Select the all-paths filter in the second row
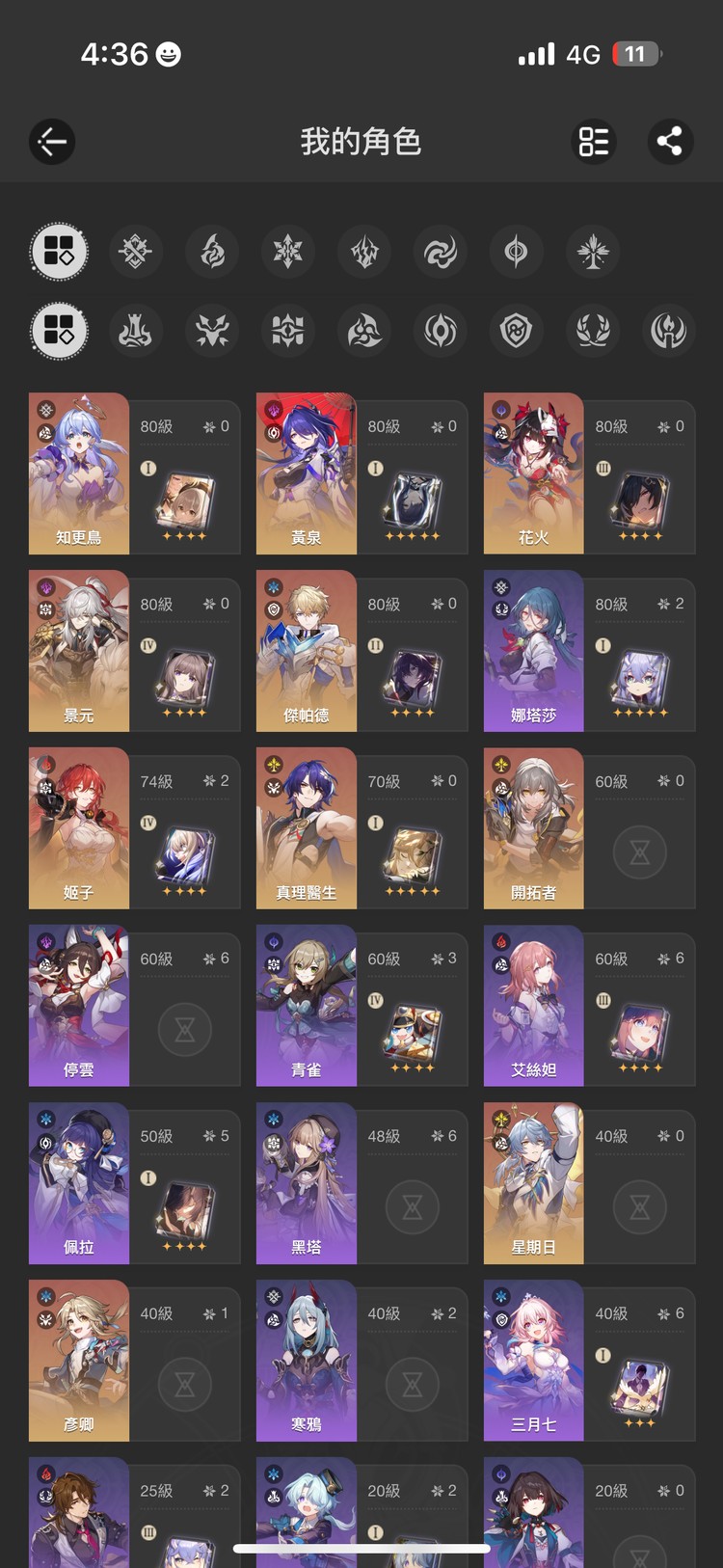The height and width of the screenshot is (1568, 723). tap(60, 331)
